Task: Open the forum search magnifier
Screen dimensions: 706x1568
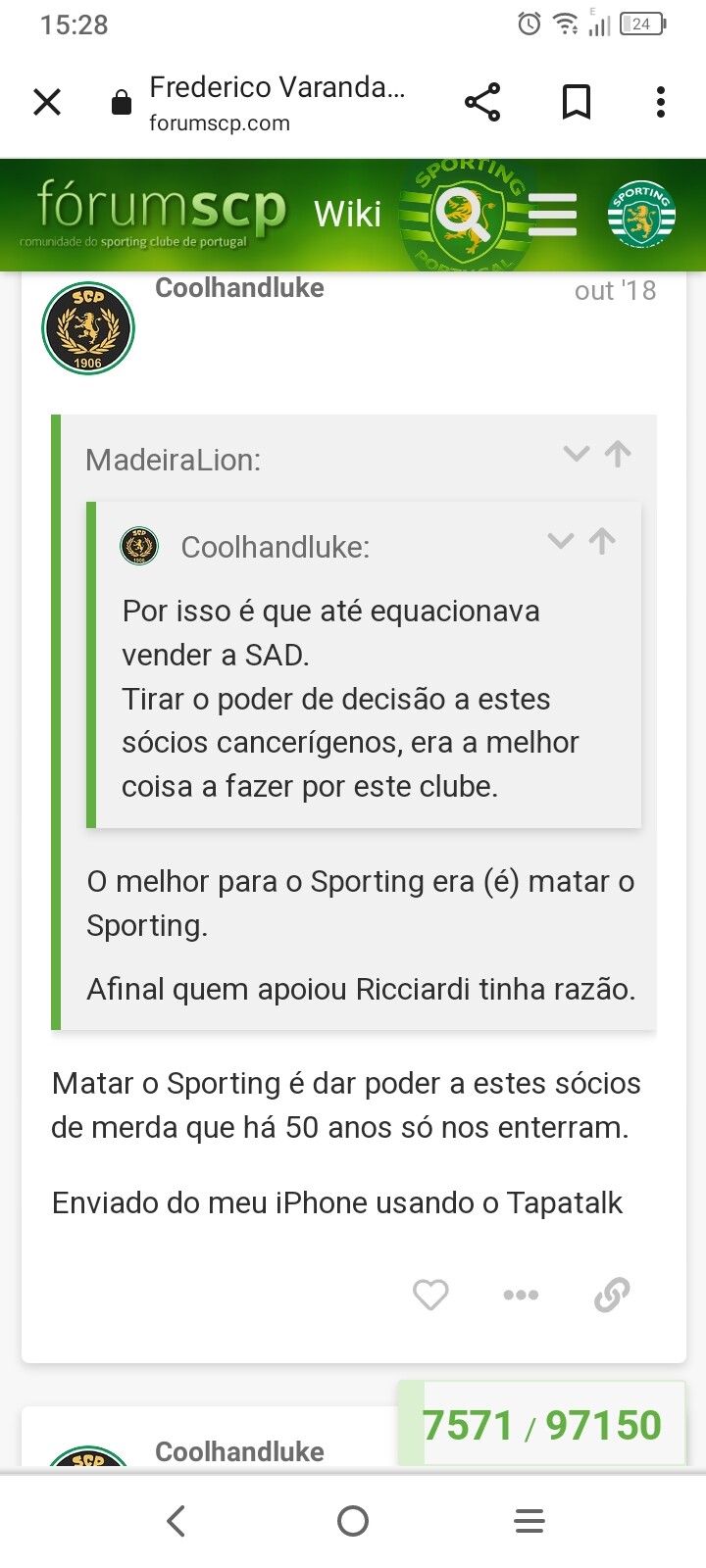Action: [x=463, y=216]
